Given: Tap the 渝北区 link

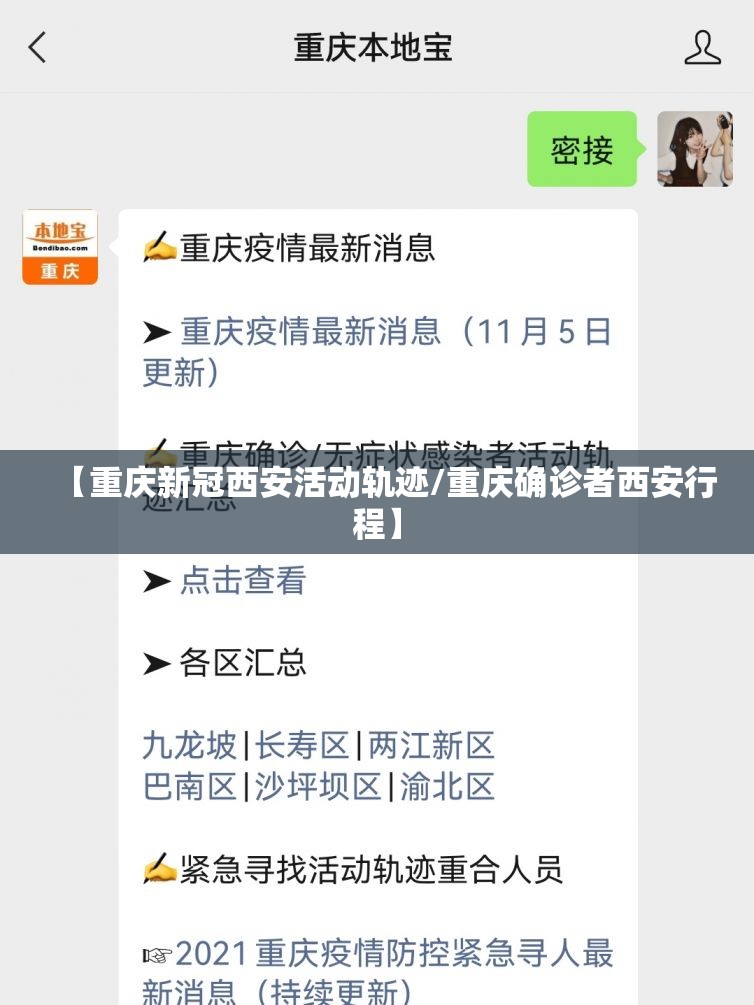Looking at the screenshot, I should click(447, 787).
